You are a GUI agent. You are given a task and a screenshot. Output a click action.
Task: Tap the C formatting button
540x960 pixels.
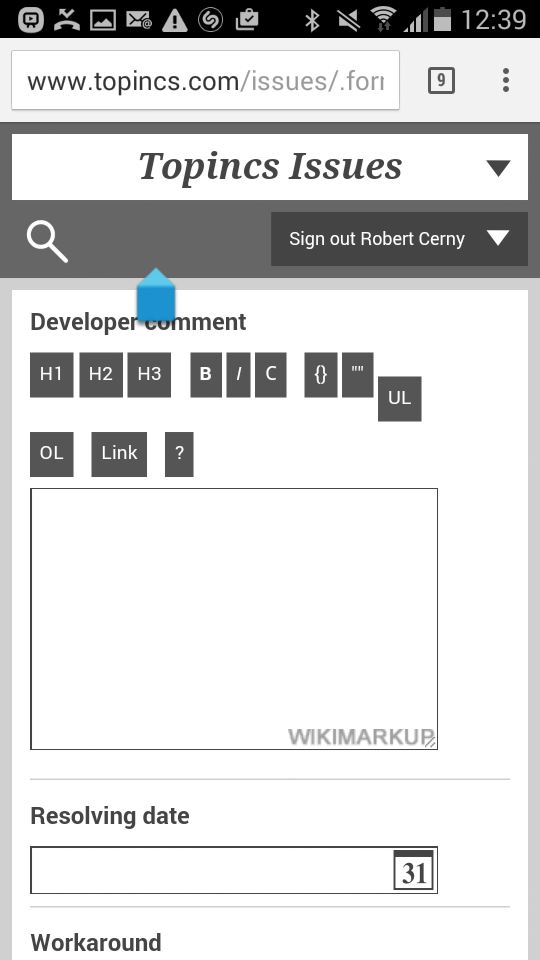tap(271, 375)
